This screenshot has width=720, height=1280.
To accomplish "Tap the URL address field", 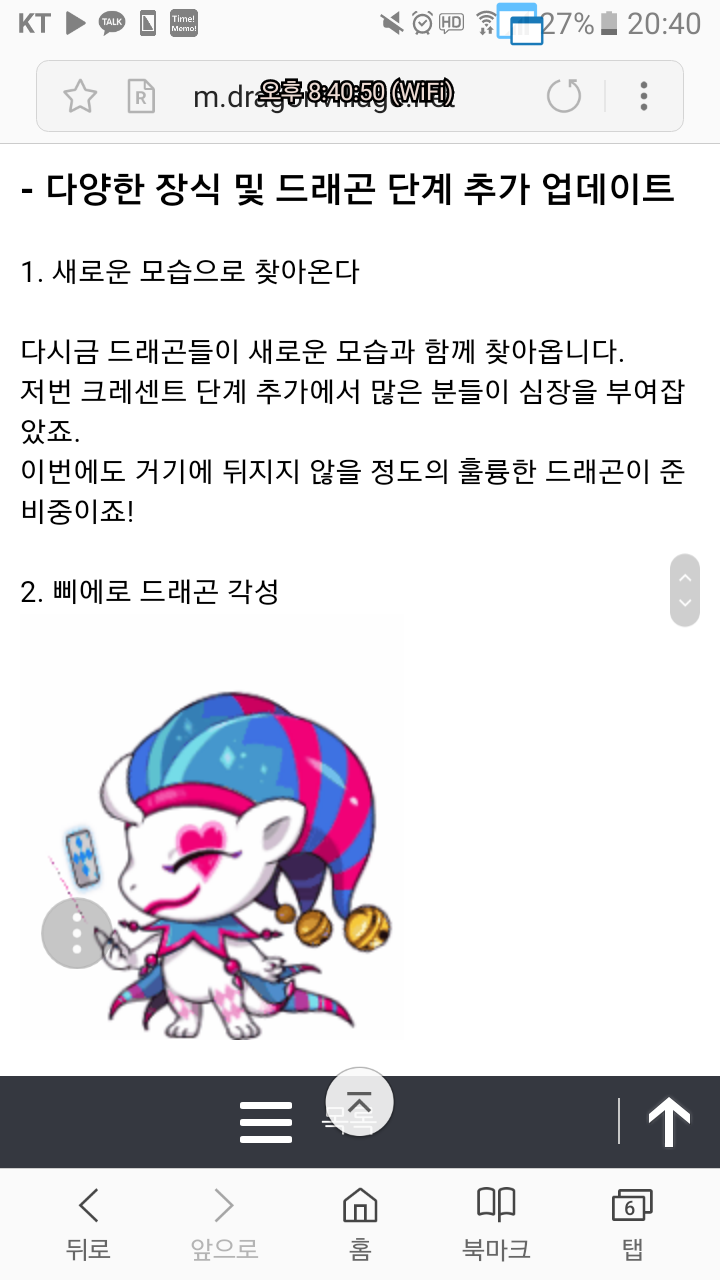I will coord(330,96).
